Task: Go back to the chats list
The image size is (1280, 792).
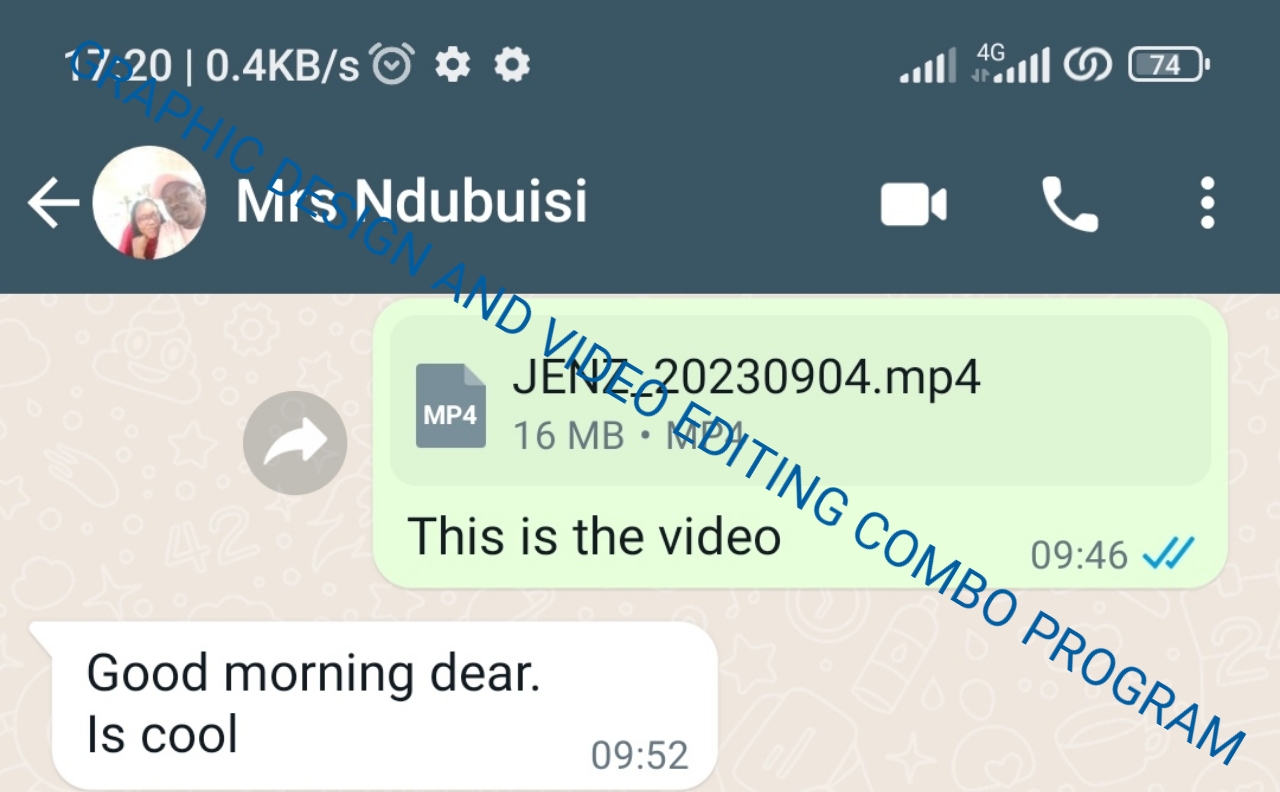Action: click(52, 204)
